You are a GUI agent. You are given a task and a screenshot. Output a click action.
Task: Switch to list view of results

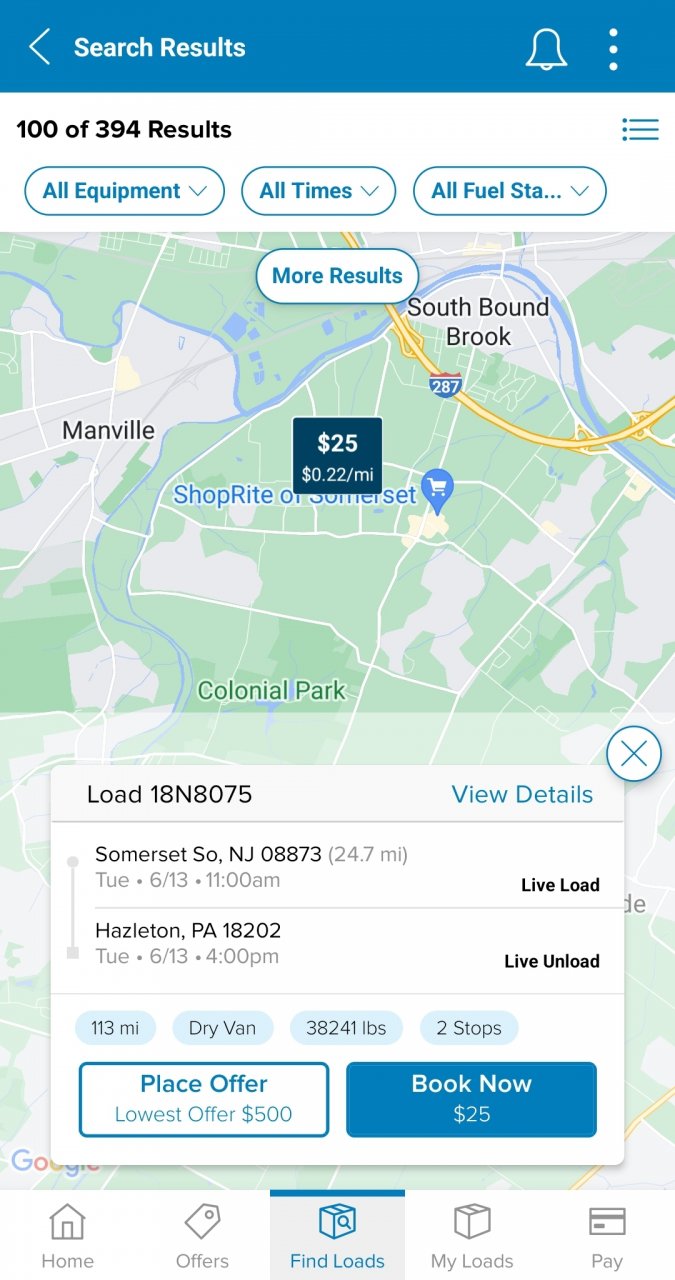coord(640,130)
